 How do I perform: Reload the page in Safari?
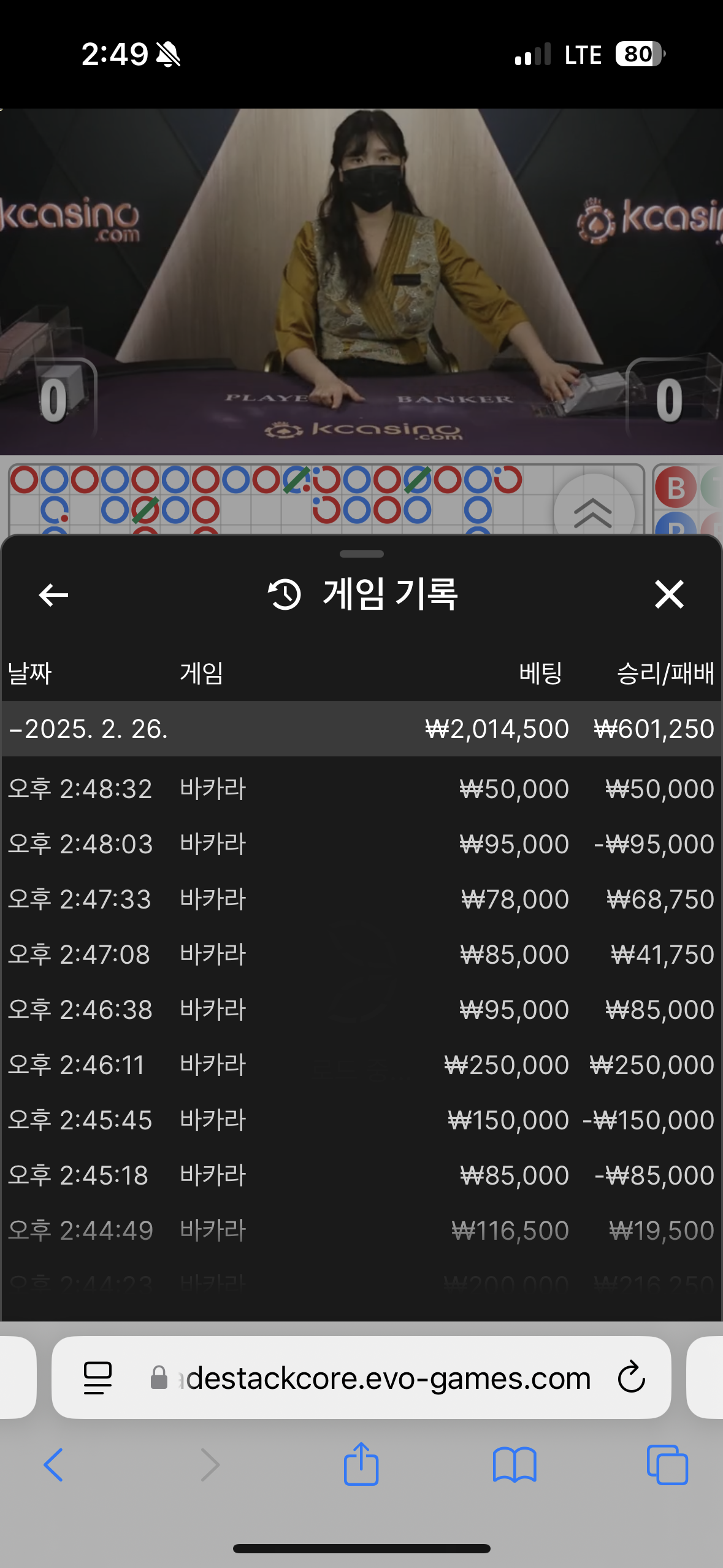coord(631,1378)
